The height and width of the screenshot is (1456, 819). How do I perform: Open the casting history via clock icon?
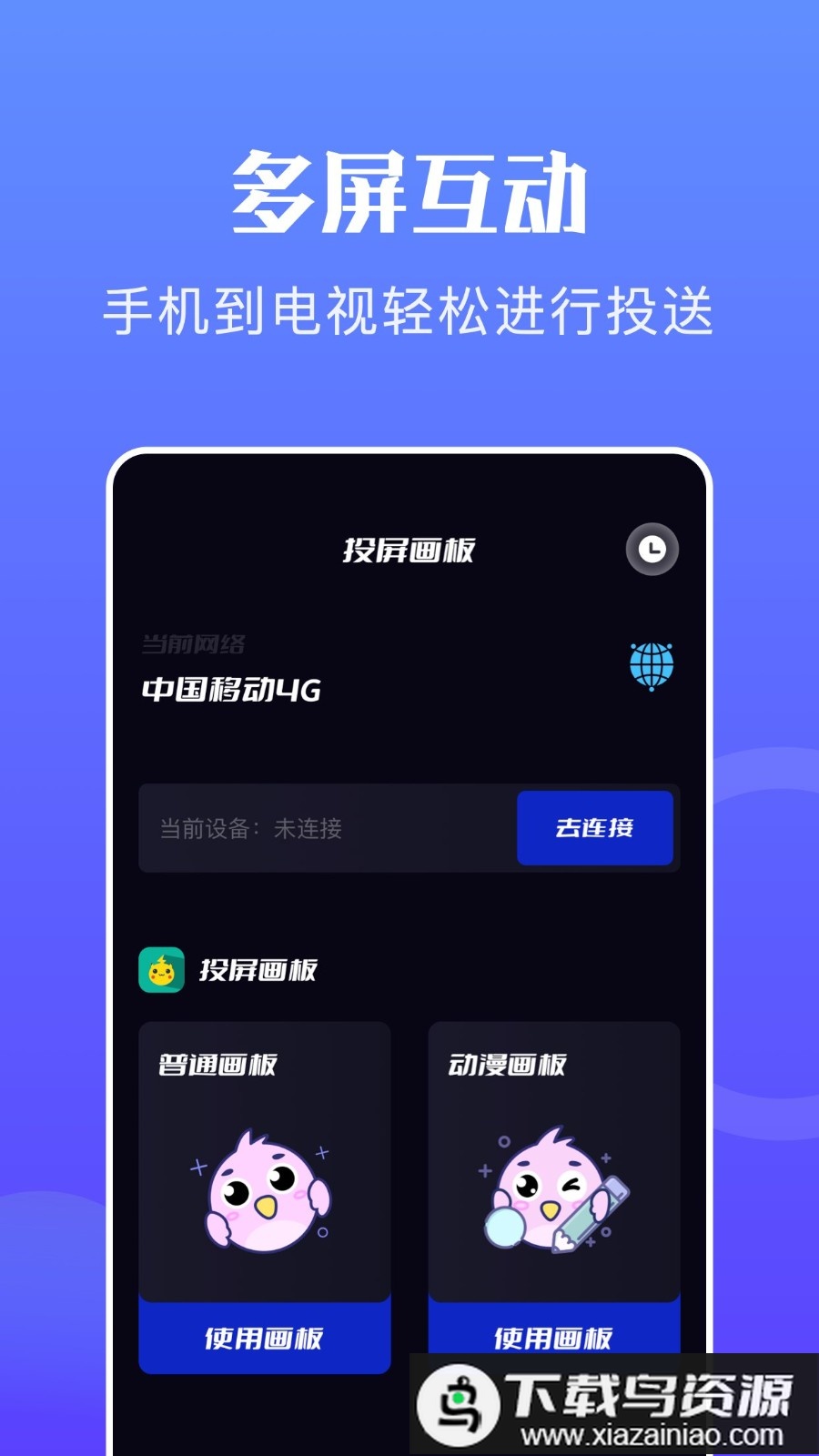tap(652, 549)
